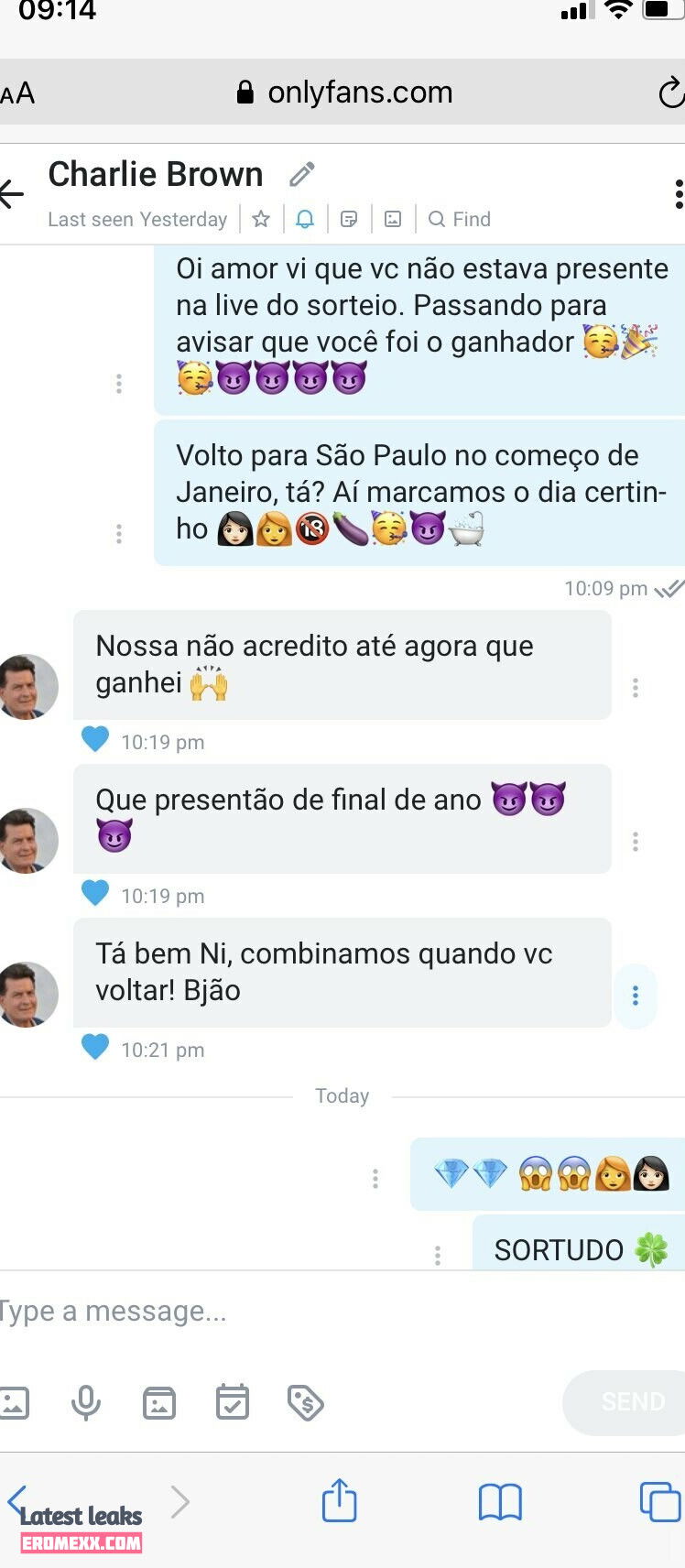The width and height of the screenshot is (685, 1568).
Task: Go back from Charlie Brown chat
Action: click(x=13, y=193)
